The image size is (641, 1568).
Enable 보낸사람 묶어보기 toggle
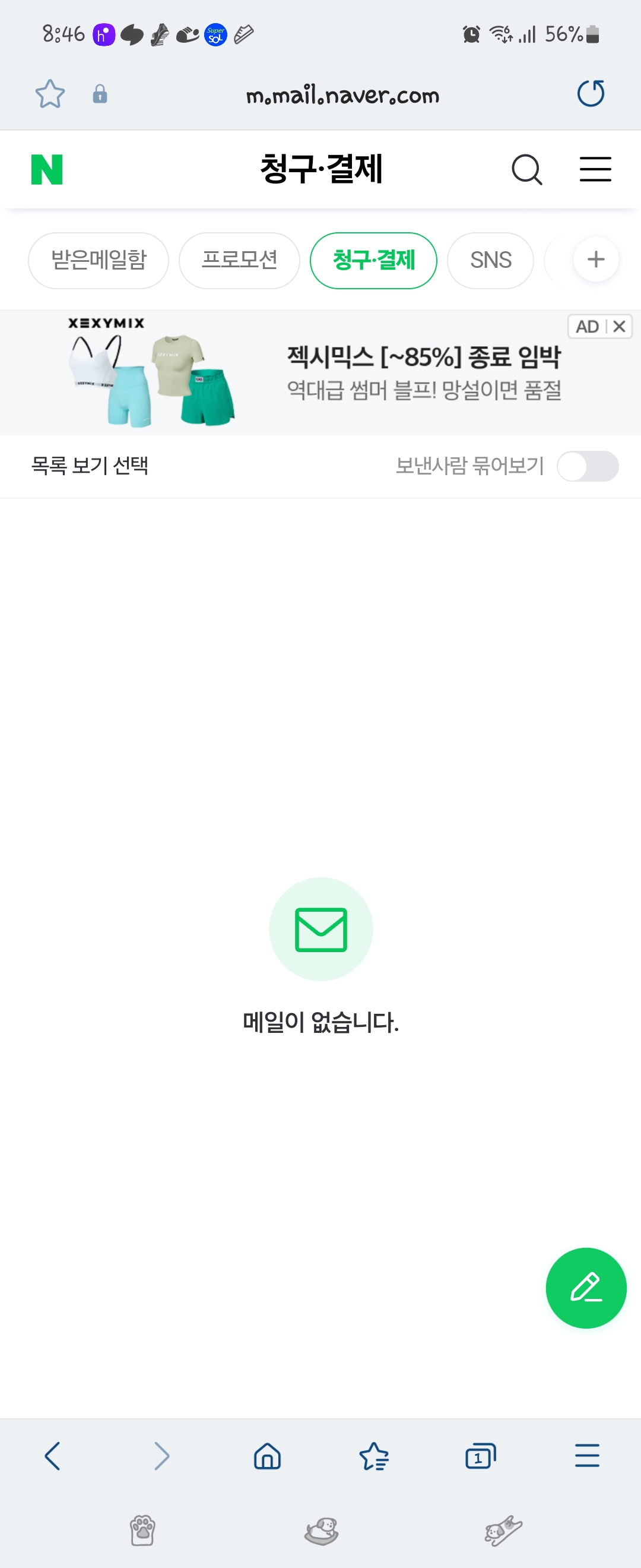(x=588, y=466)
